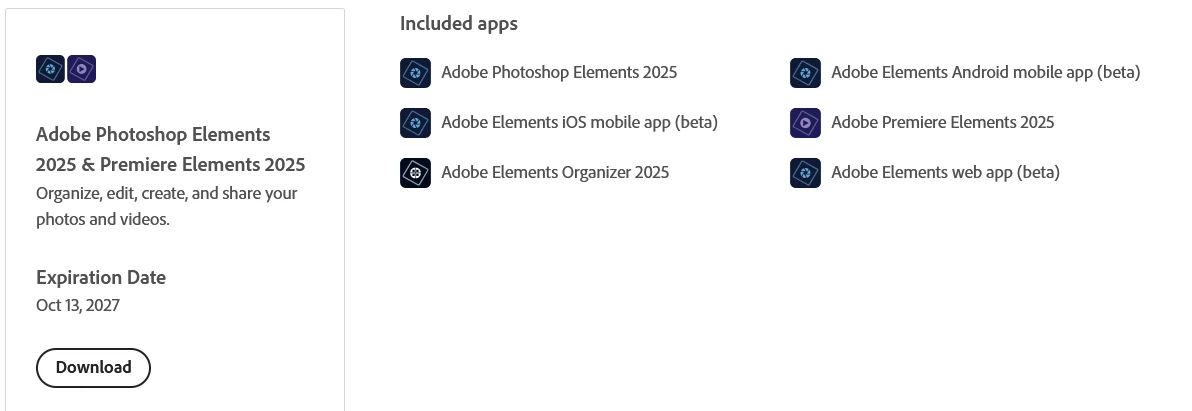Download Photoshop Elements & Premiere Elements 2025
The image size is (1192, 411).
click(93, 367)
